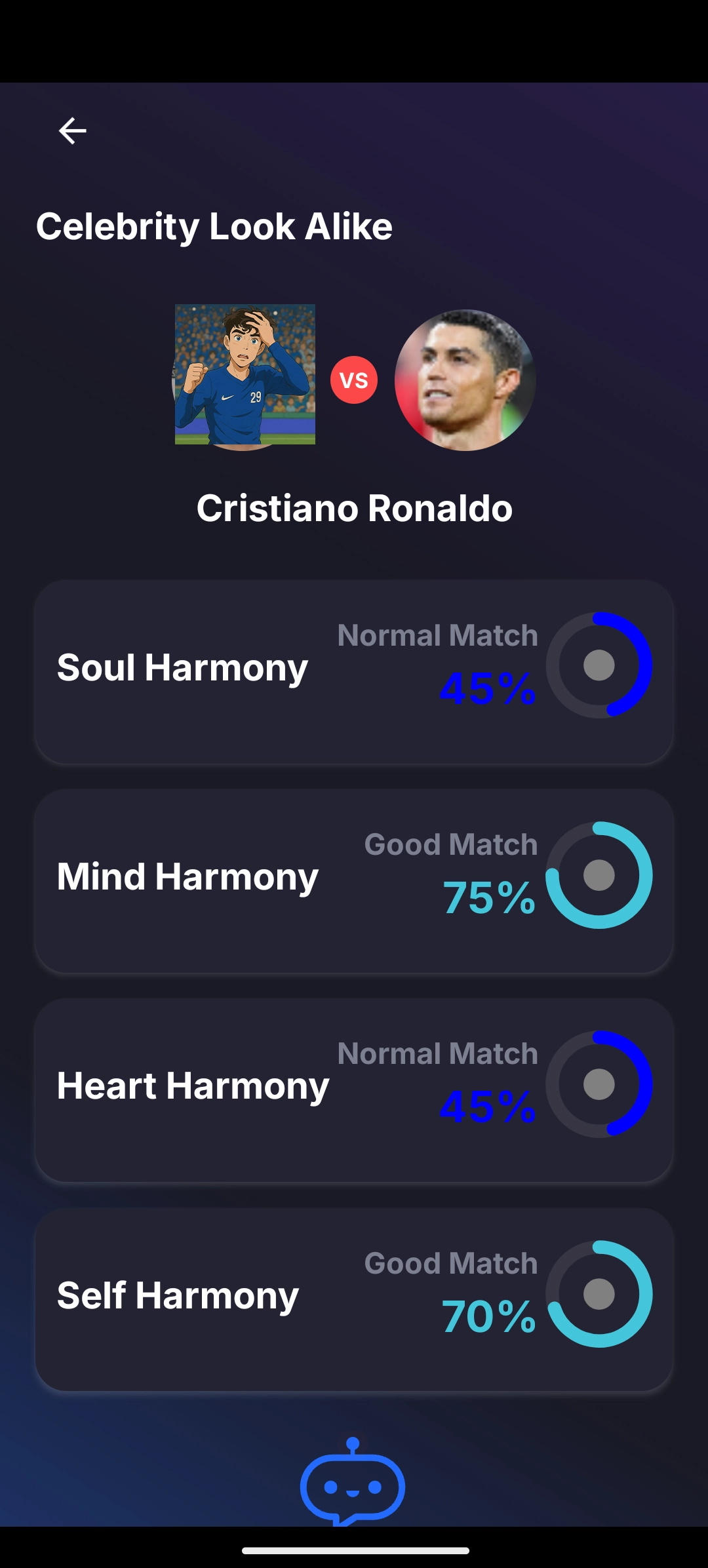Go back using the top-left arrow
Screen dimensions: 708x1568
coord(72,131)
